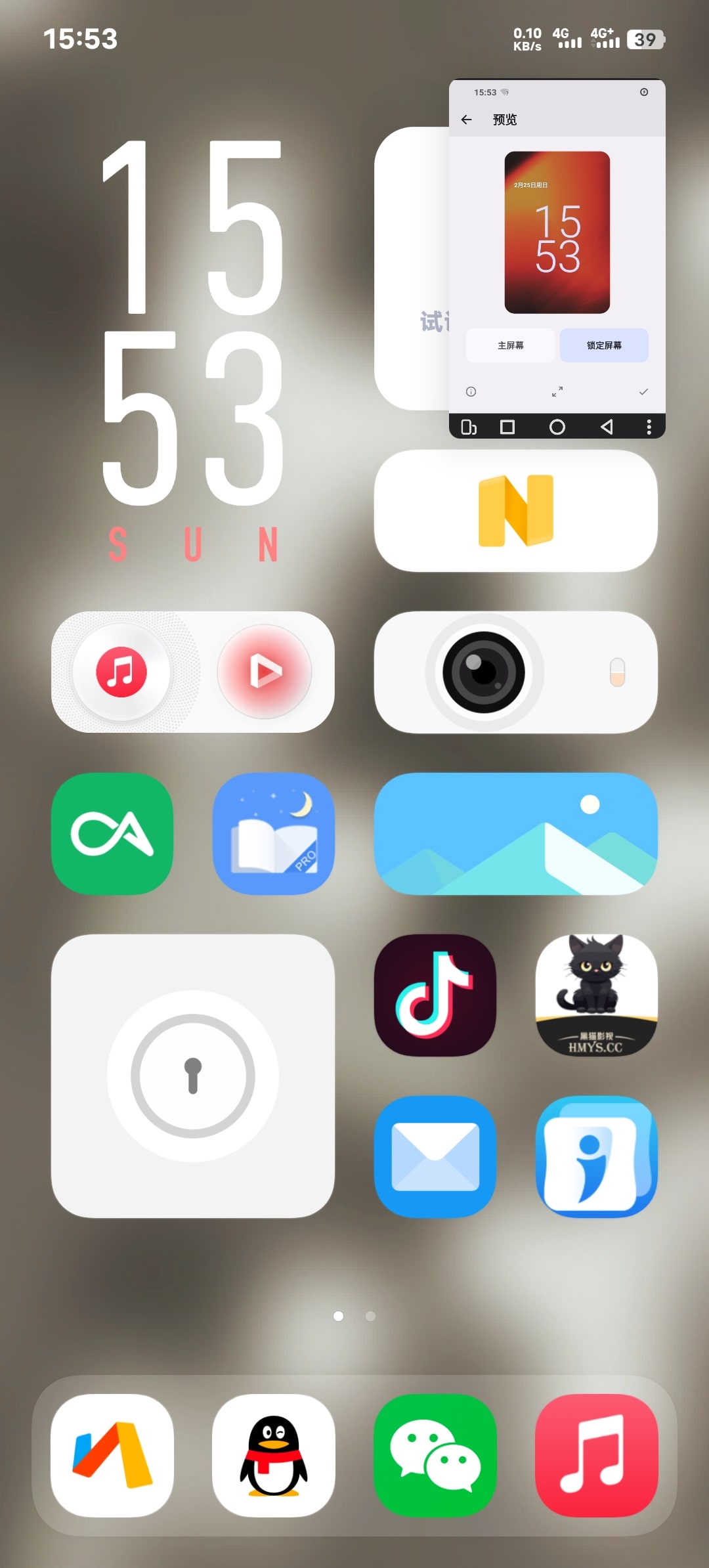709x1568 pixels.
Task: Open the Mail envelope app
Action: 435,1156
